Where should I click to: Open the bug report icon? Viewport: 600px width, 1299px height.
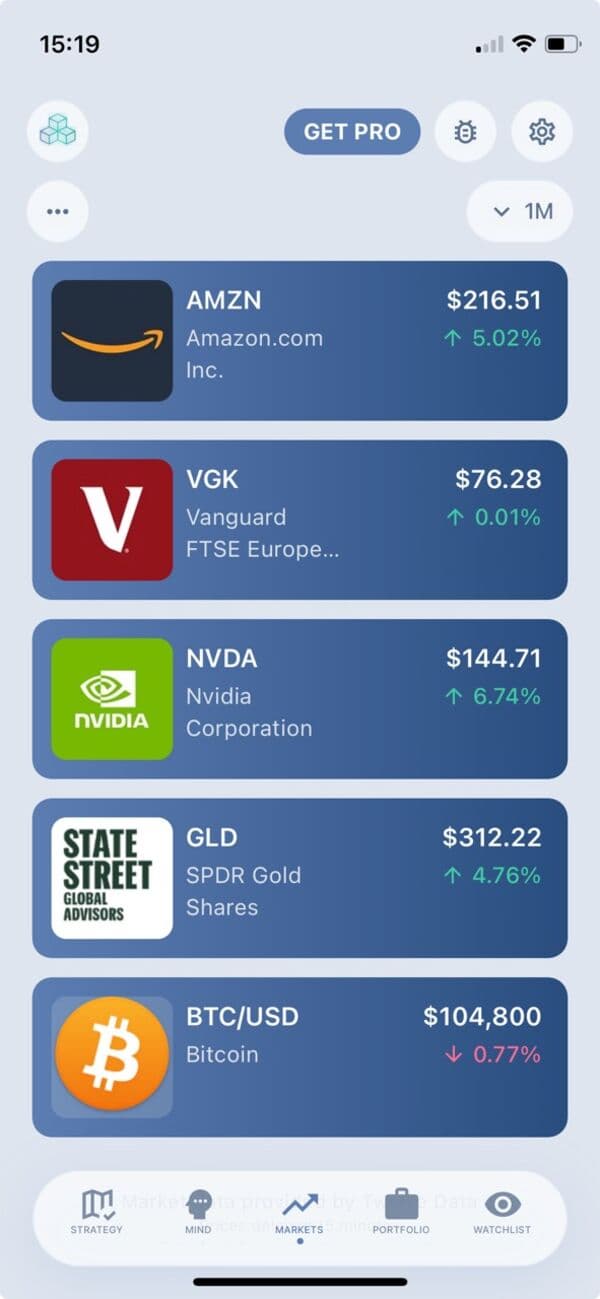(x=465, y=132)
